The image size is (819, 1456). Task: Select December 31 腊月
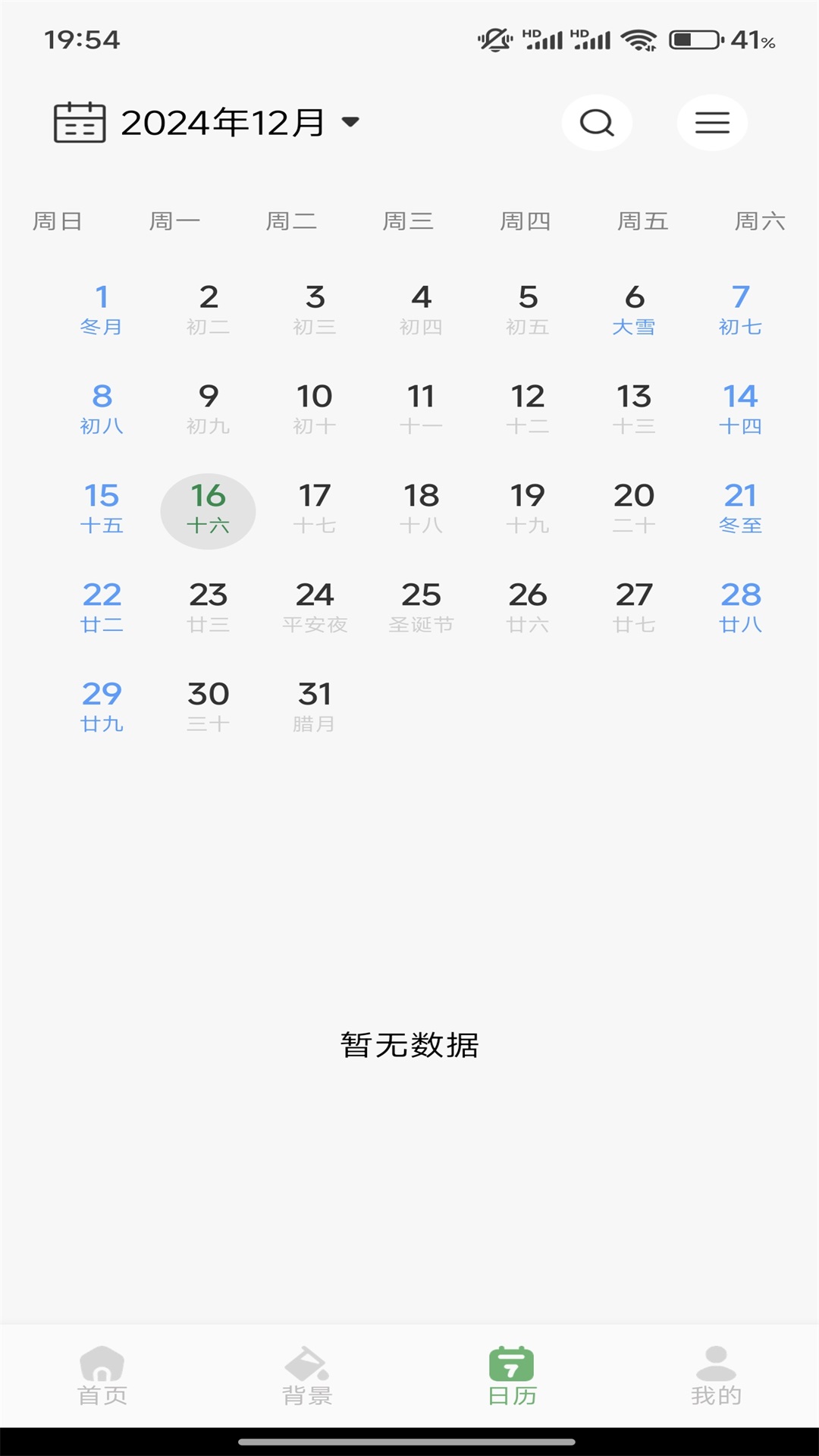pyautogui.click(x=315, y=705)
